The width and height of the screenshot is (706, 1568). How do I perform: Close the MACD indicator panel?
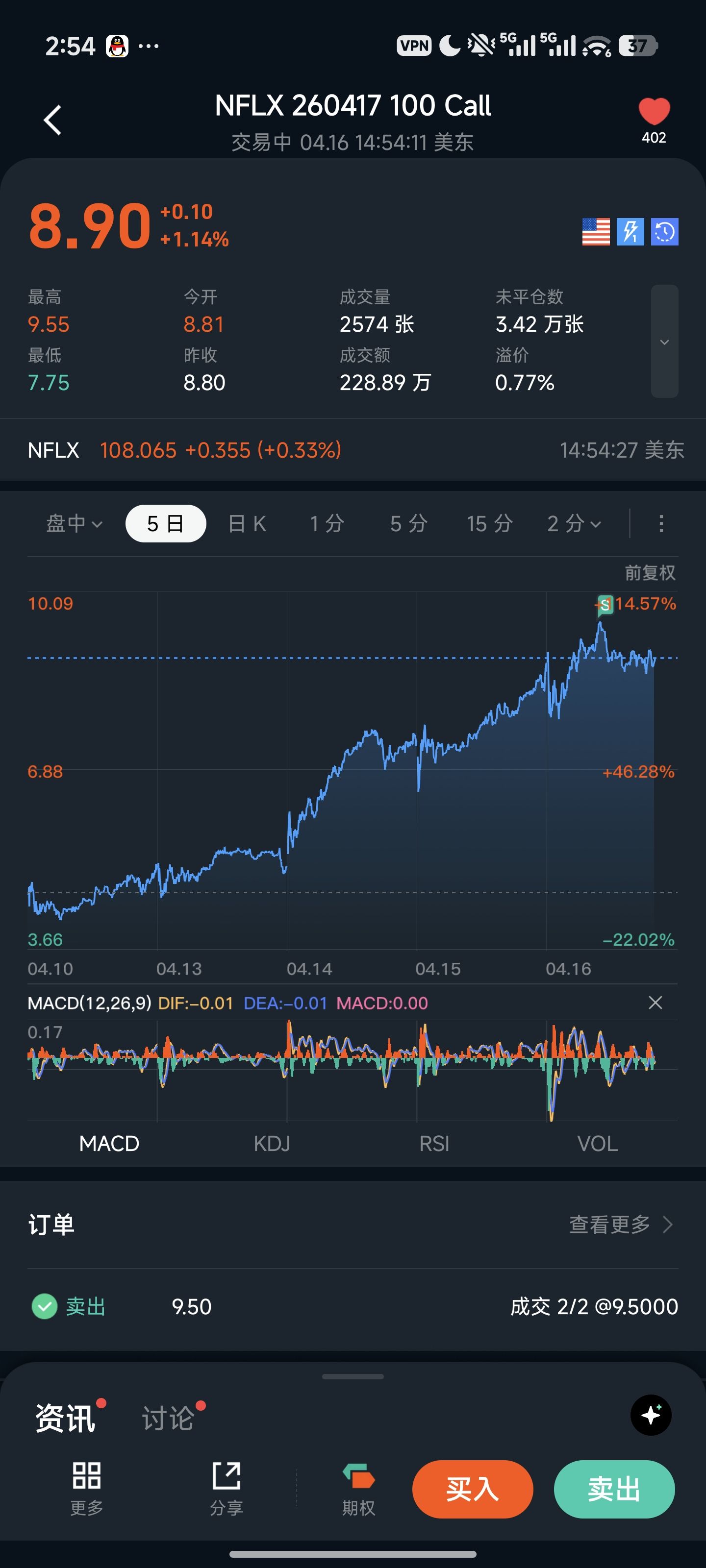tap(655, 1003)
